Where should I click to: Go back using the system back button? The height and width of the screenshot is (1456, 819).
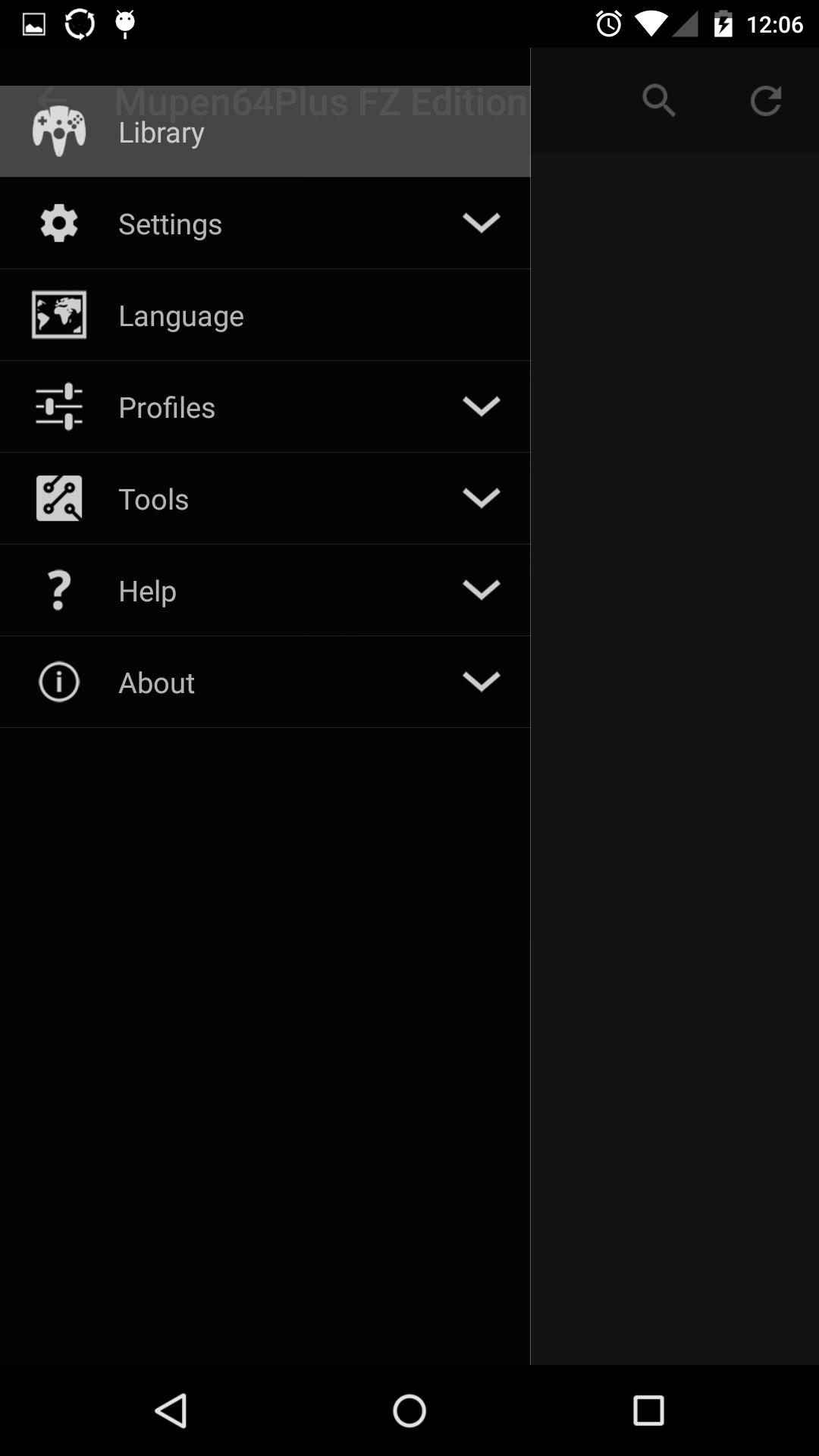coord(171,1410)
